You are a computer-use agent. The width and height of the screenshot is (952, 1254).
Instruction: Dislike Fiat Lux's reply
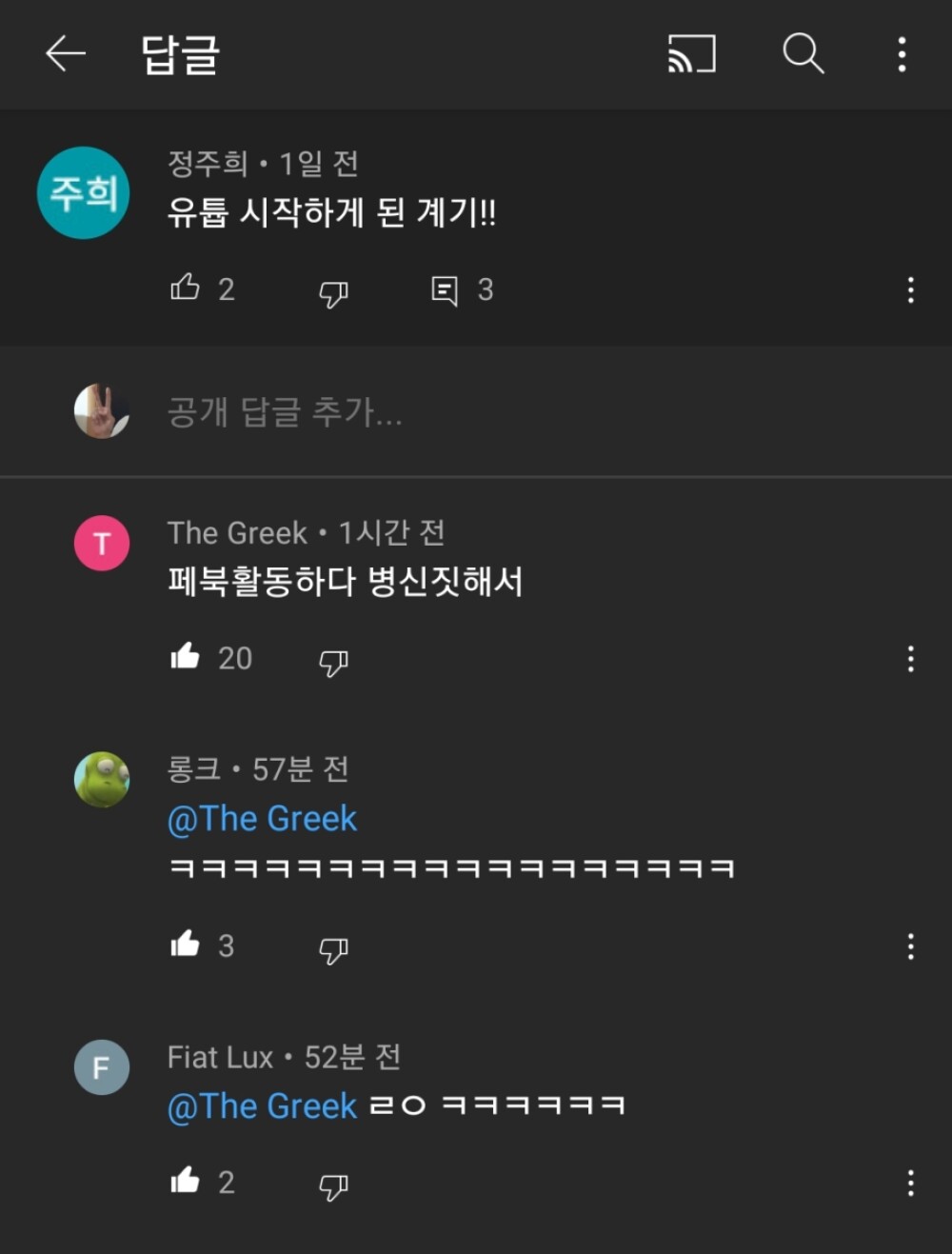(333, 1185)
